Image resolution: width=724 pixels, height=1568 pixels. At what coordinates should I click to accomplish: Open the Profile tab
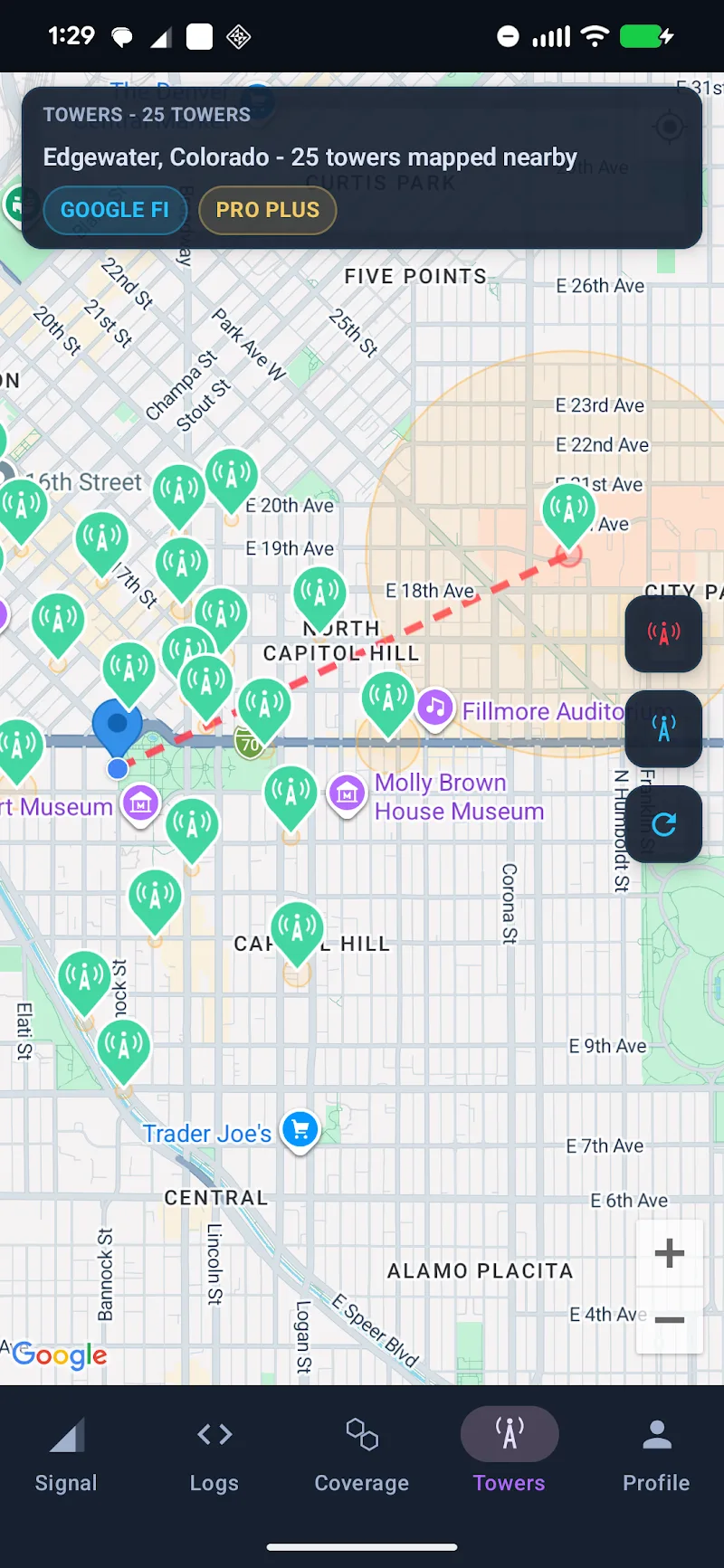point(656,1456)
